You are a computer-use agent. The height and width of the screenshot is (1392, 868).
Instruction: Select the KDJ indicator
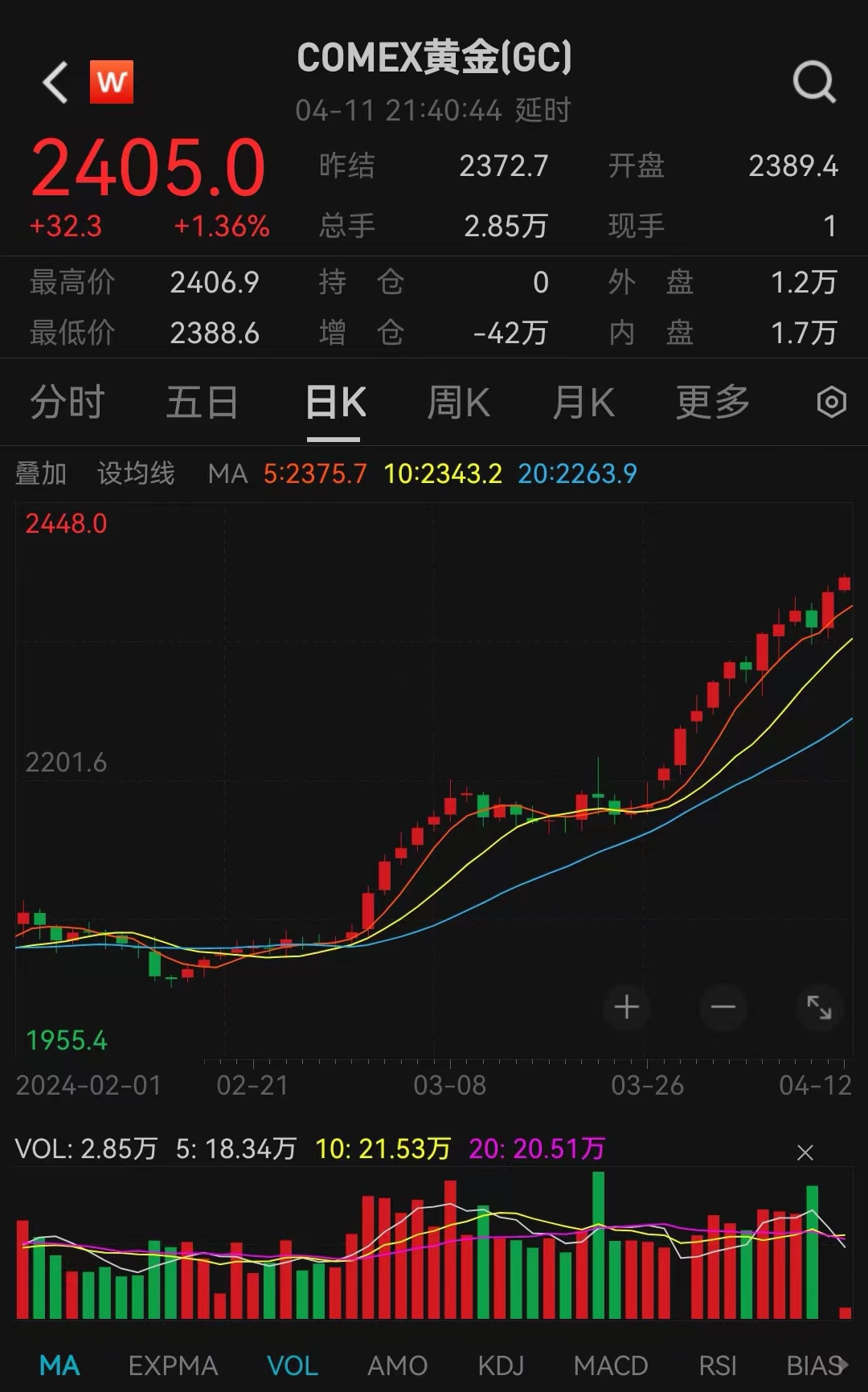coord(501,1365)
